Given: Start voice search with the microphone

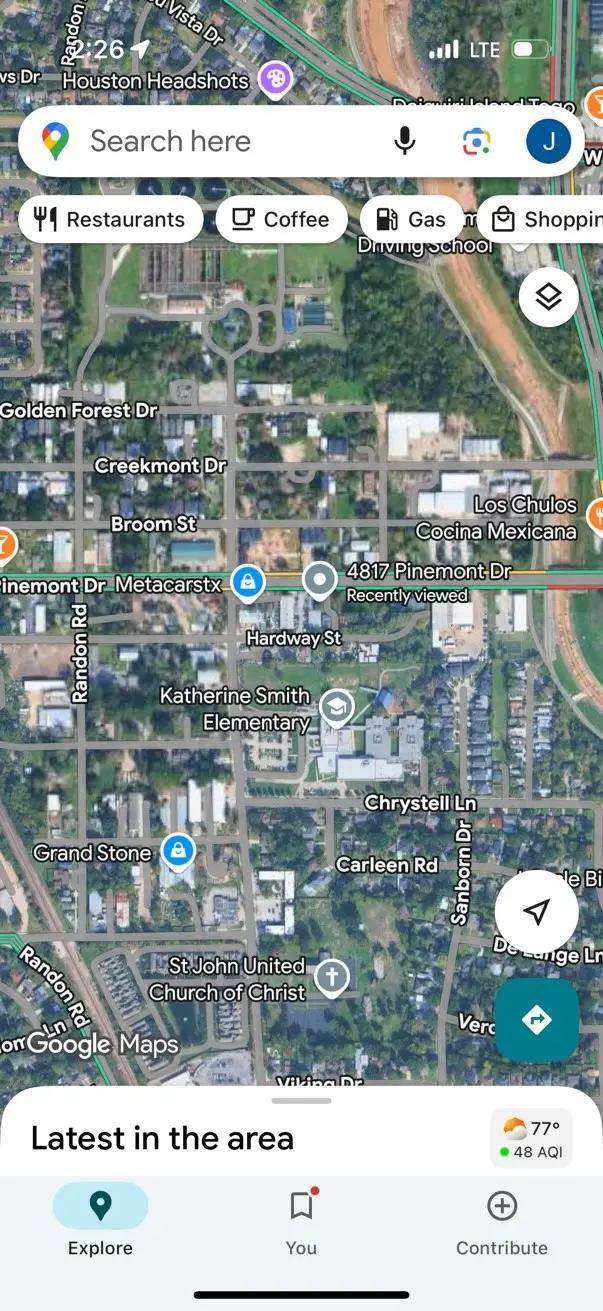Looking at the screenshot, I should point(404,141).
